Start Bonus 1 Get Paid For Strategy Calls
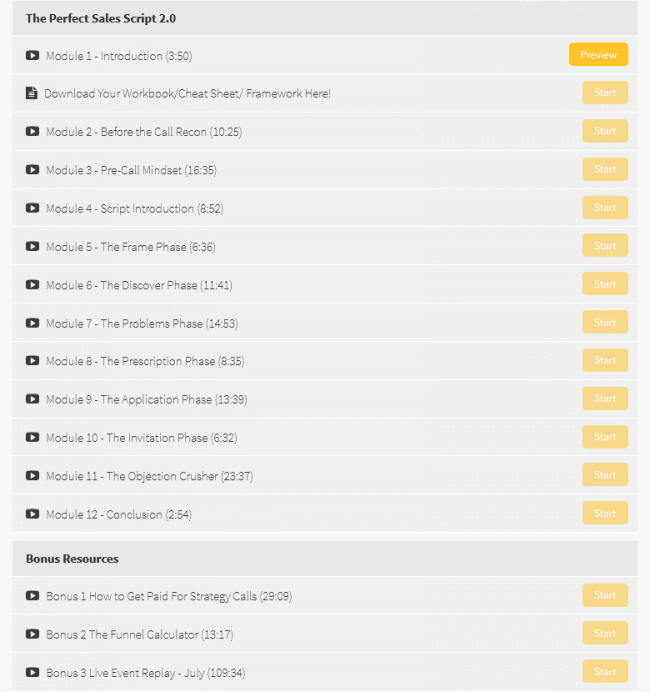650x692 pixels. pos(605,595)
